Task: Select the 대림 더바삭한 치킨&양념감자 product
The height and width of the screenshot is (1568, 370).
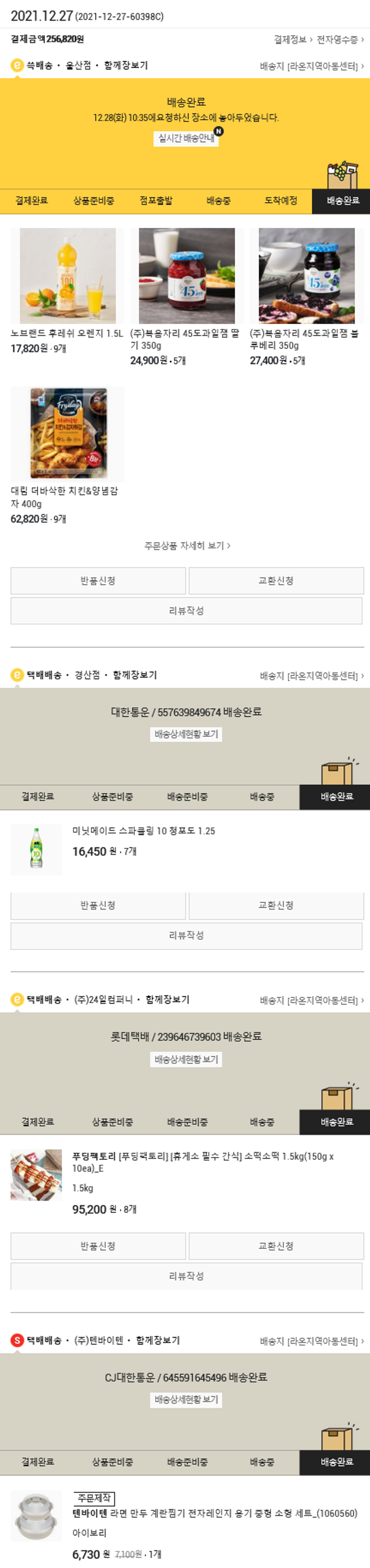Action: [68, 434]
